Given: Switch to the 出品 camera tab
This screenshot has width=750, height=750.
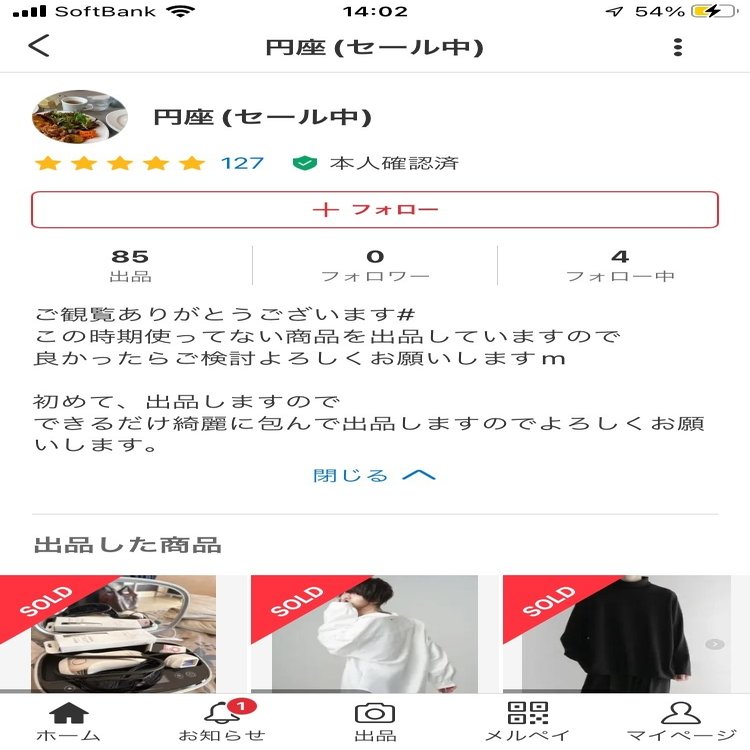Looking at the screenshot, I should pos(375,721).
